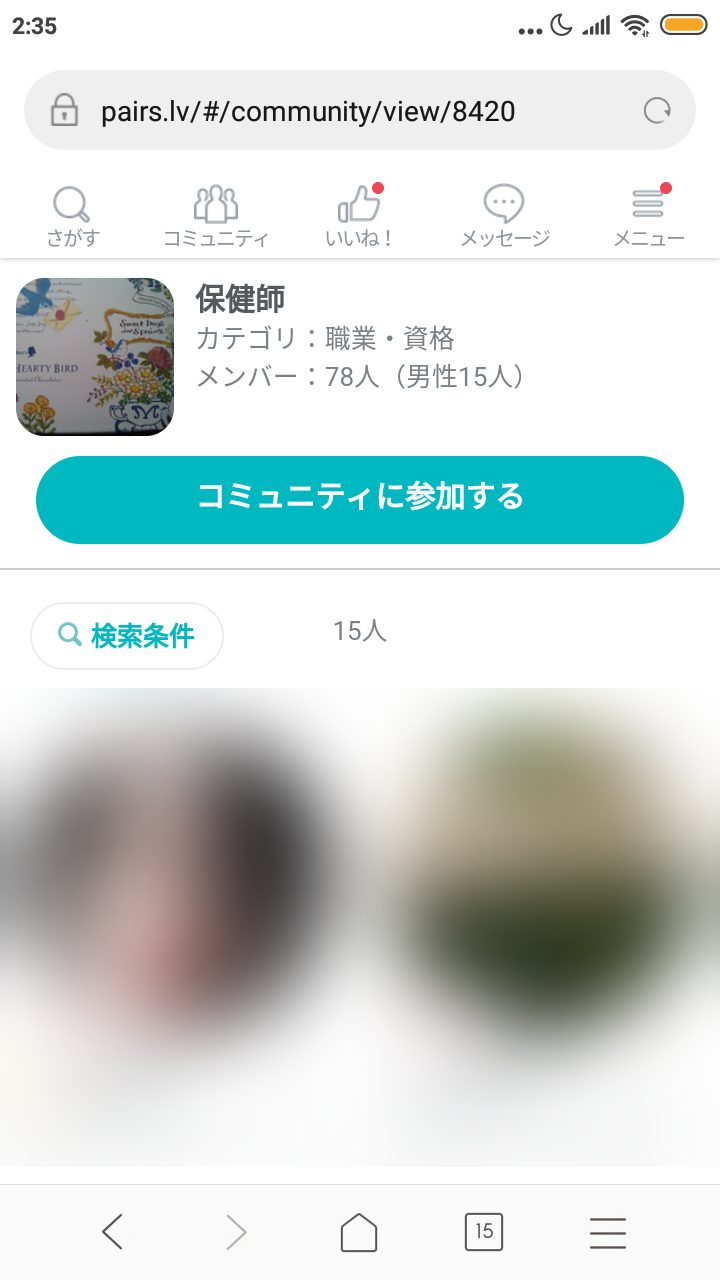Viewport: 720px width, 1280px height.
Task: Open the コミュニティ tab
Action: 216,217
